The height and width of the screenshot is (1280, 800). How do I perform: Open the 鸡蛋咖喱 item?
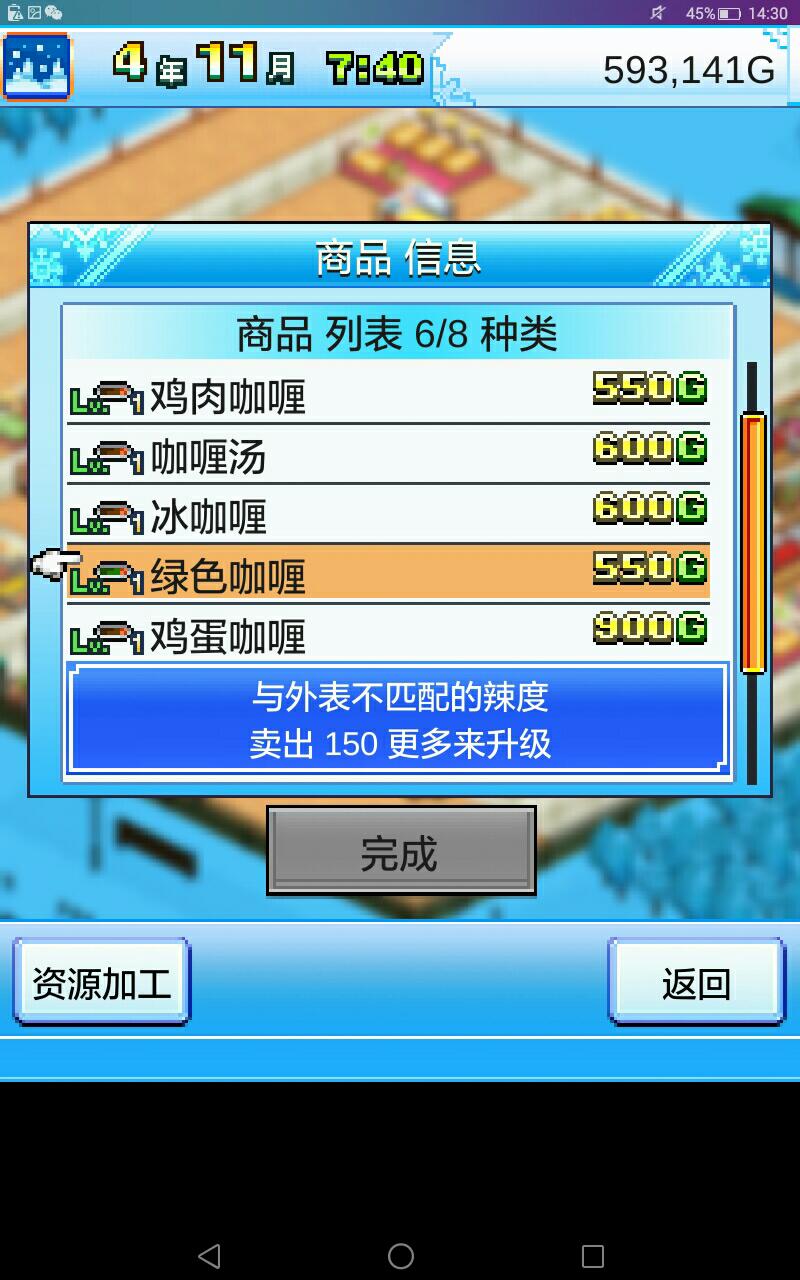(388, 634)
